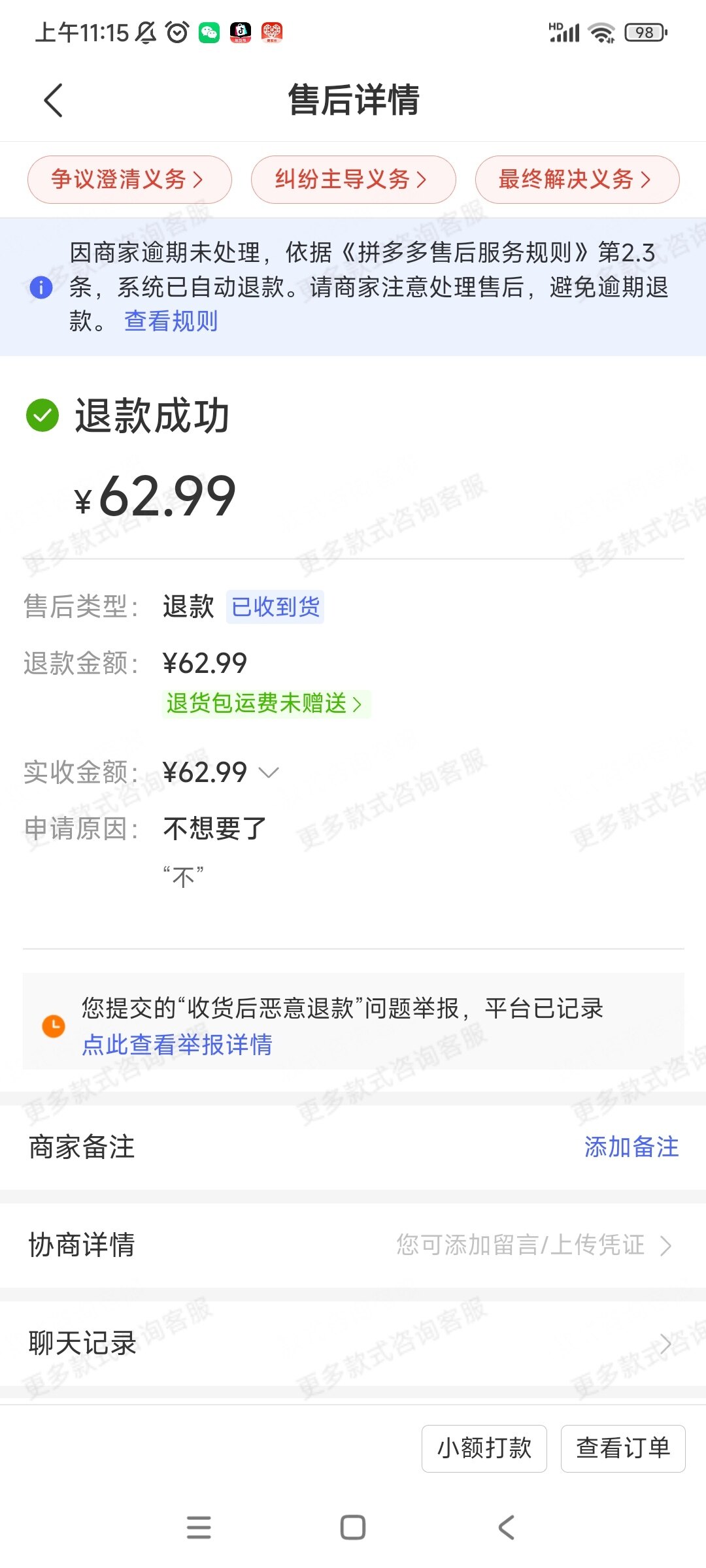Viewport: 706px width, 1568px height.
Task: Expand 实收金额 breakdown chevron
Action: 269,773
